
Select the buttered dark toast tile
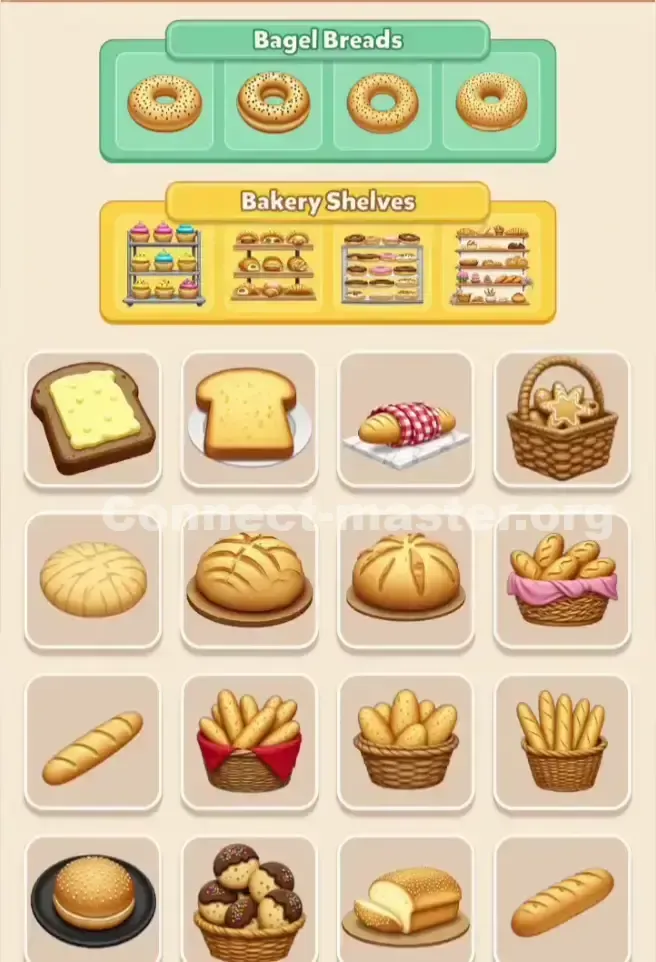(x=93, y=419)
